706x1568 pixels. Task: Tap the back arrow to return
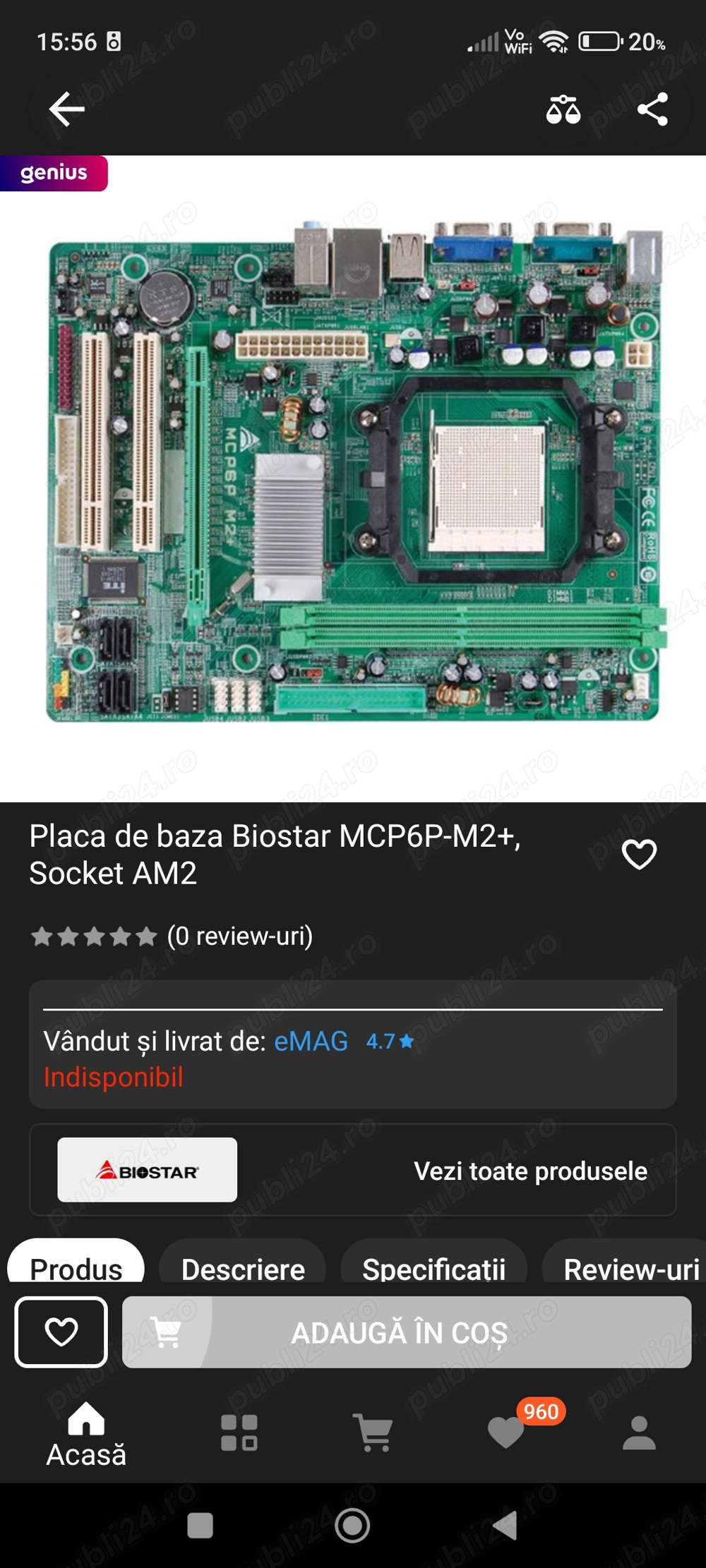[64, 109]
